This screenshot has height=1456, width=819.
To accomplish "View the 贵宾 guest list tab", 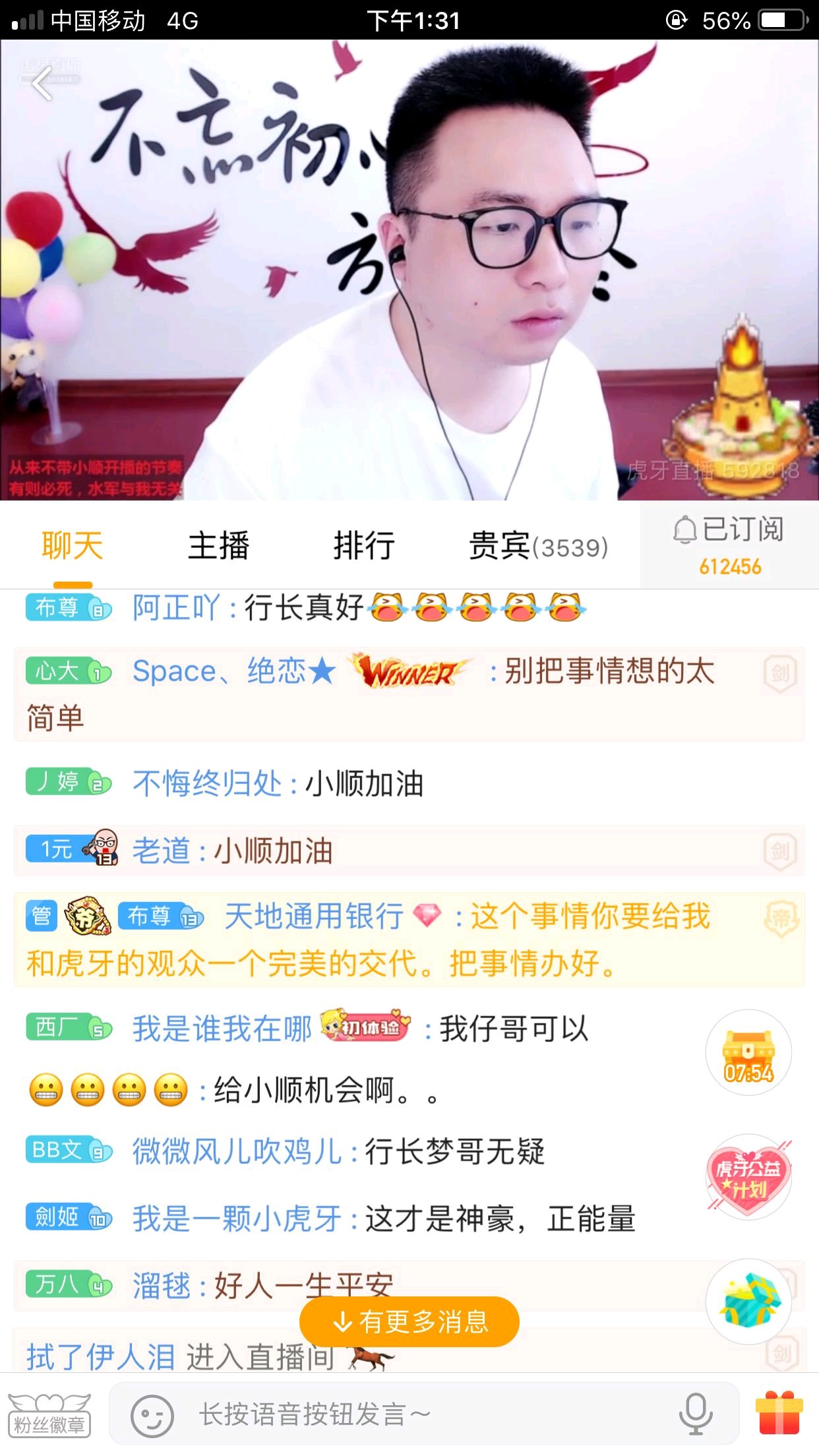I will coord(537,546).
